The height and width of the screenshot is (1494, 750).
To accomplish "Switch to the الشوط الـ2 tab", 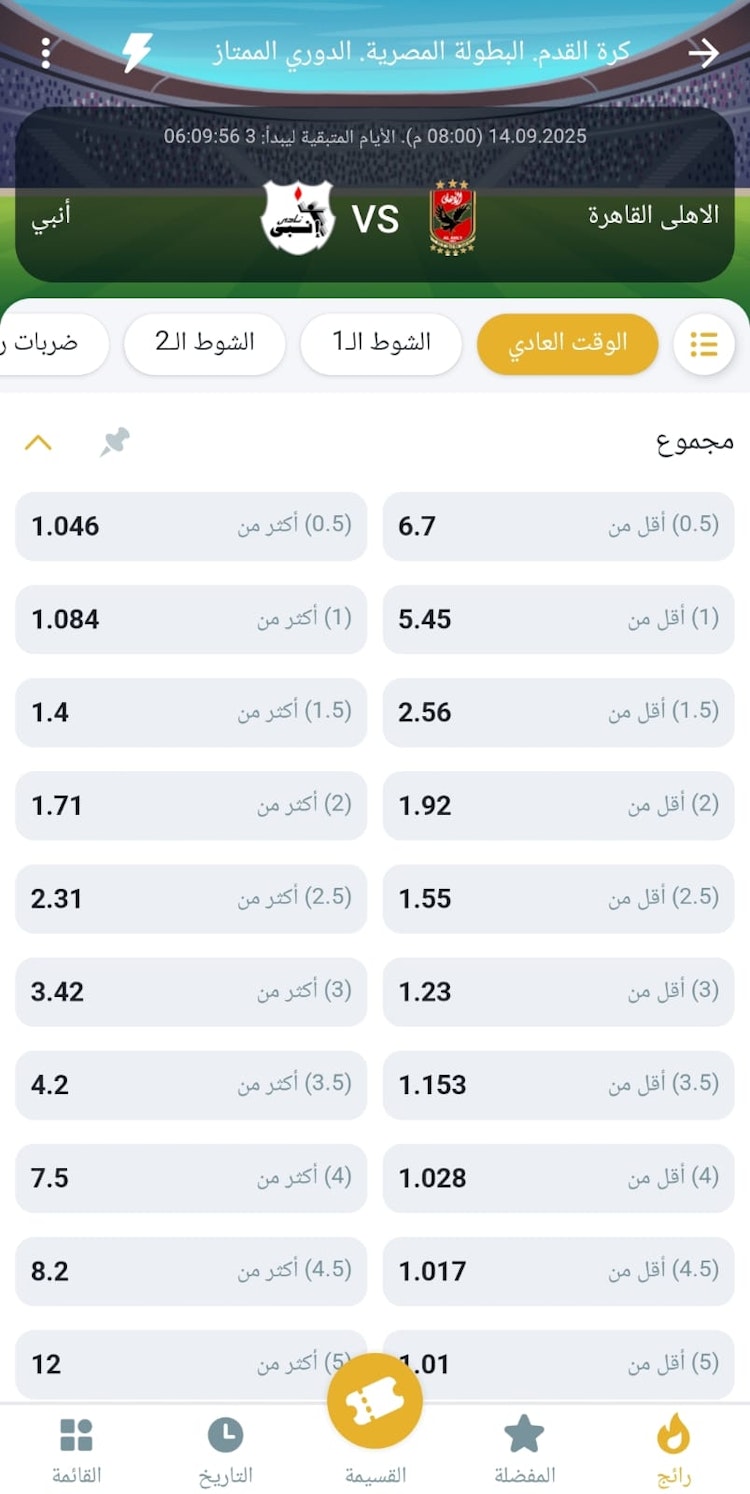I will coord(204,344).
